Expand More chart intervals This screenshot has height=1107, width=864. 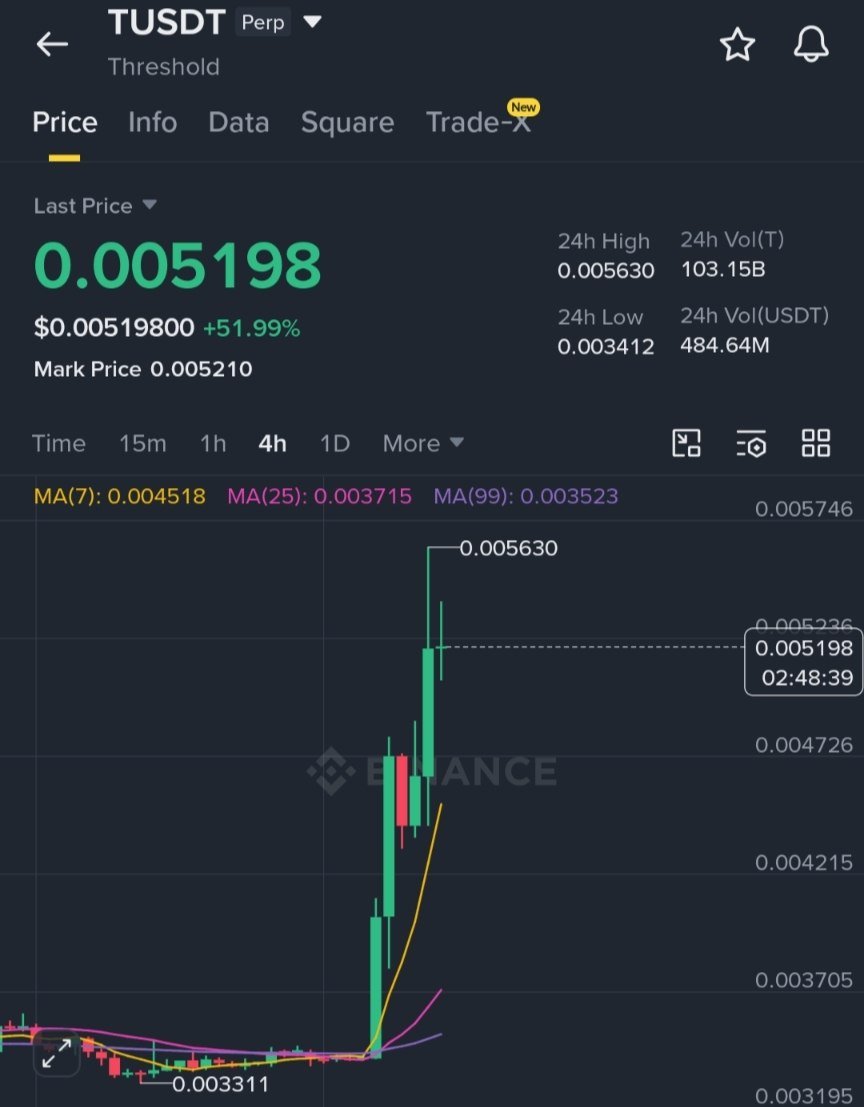click(423, 443)
